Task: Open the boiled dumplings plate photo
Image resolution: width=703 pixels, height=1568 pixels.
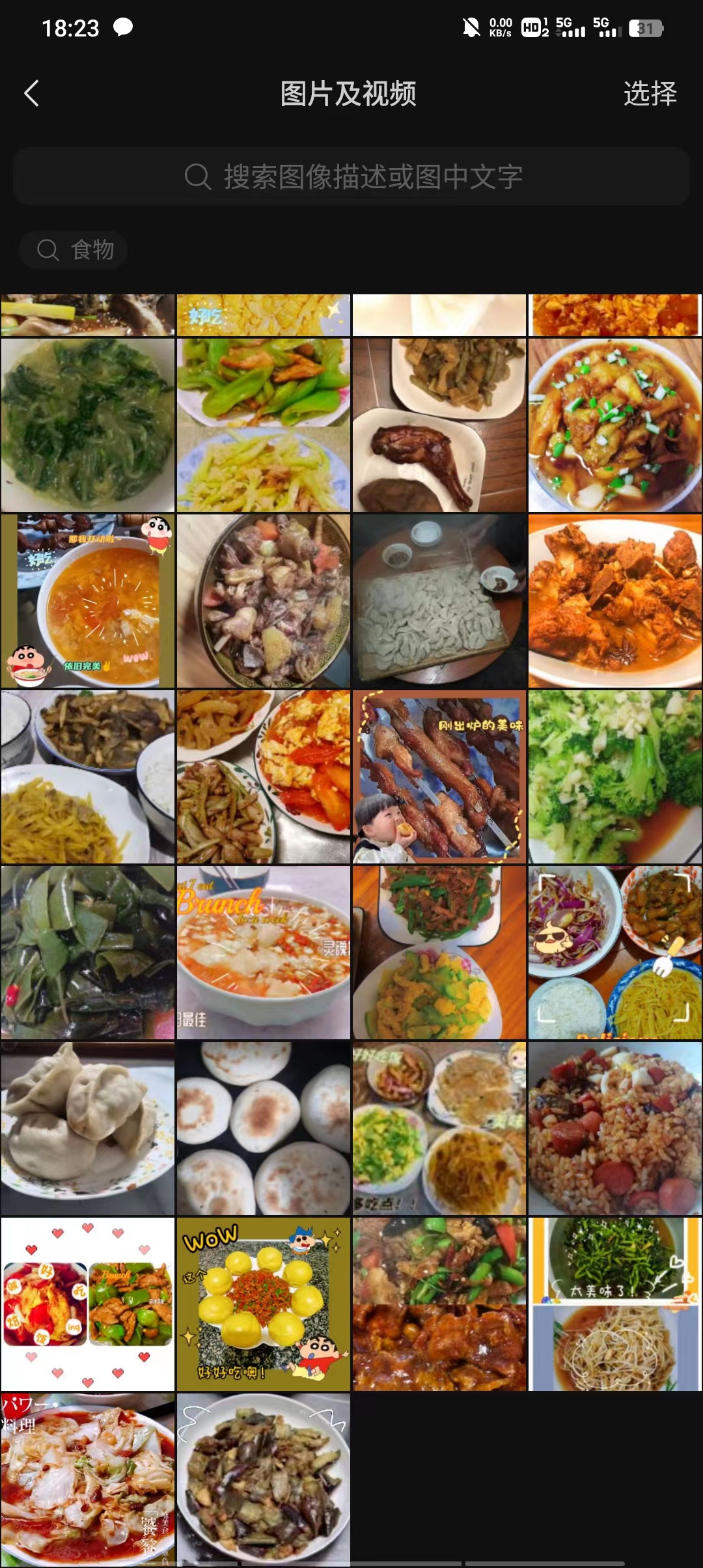Action: [x=88, y=1128]
